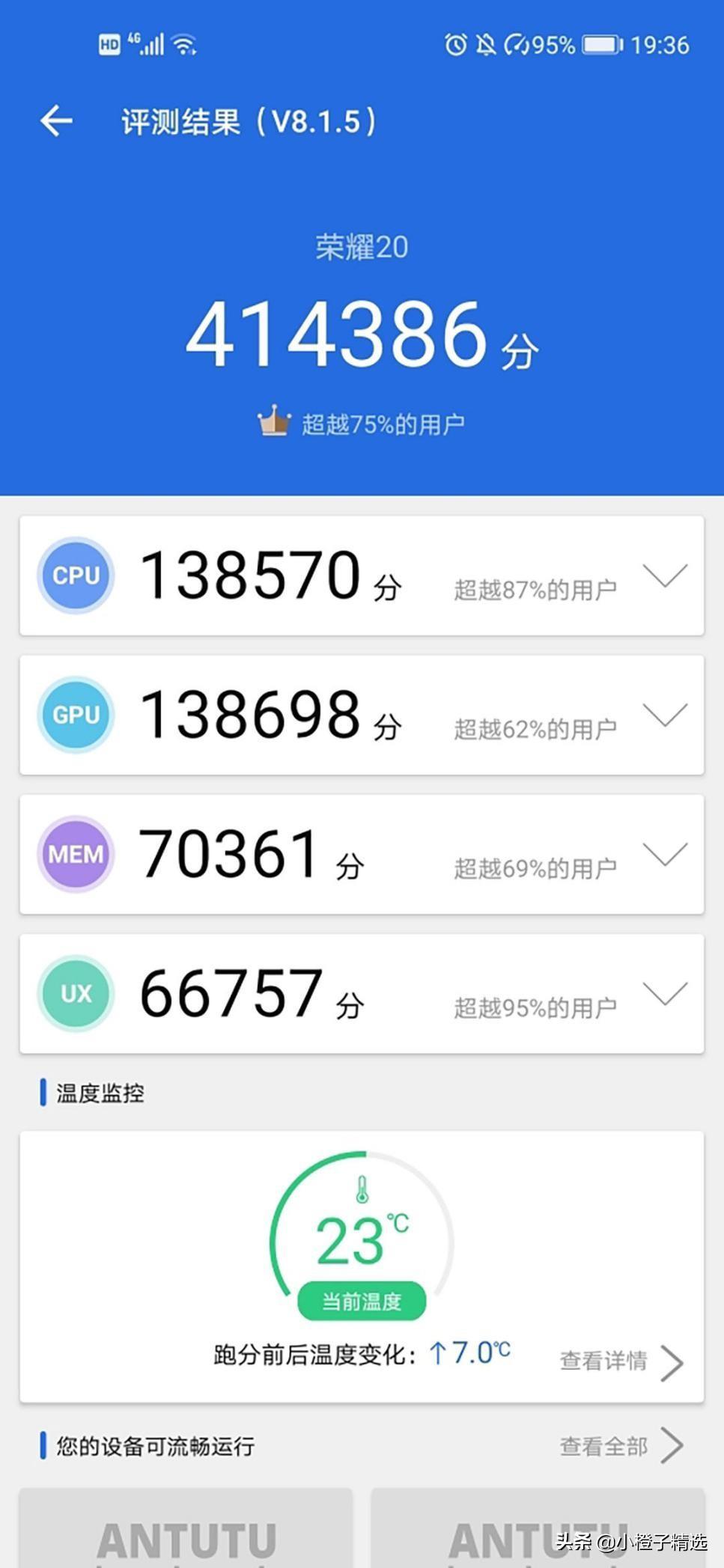Expand the MEM score details
This screenshot has height=1568, width=724.
664,854
